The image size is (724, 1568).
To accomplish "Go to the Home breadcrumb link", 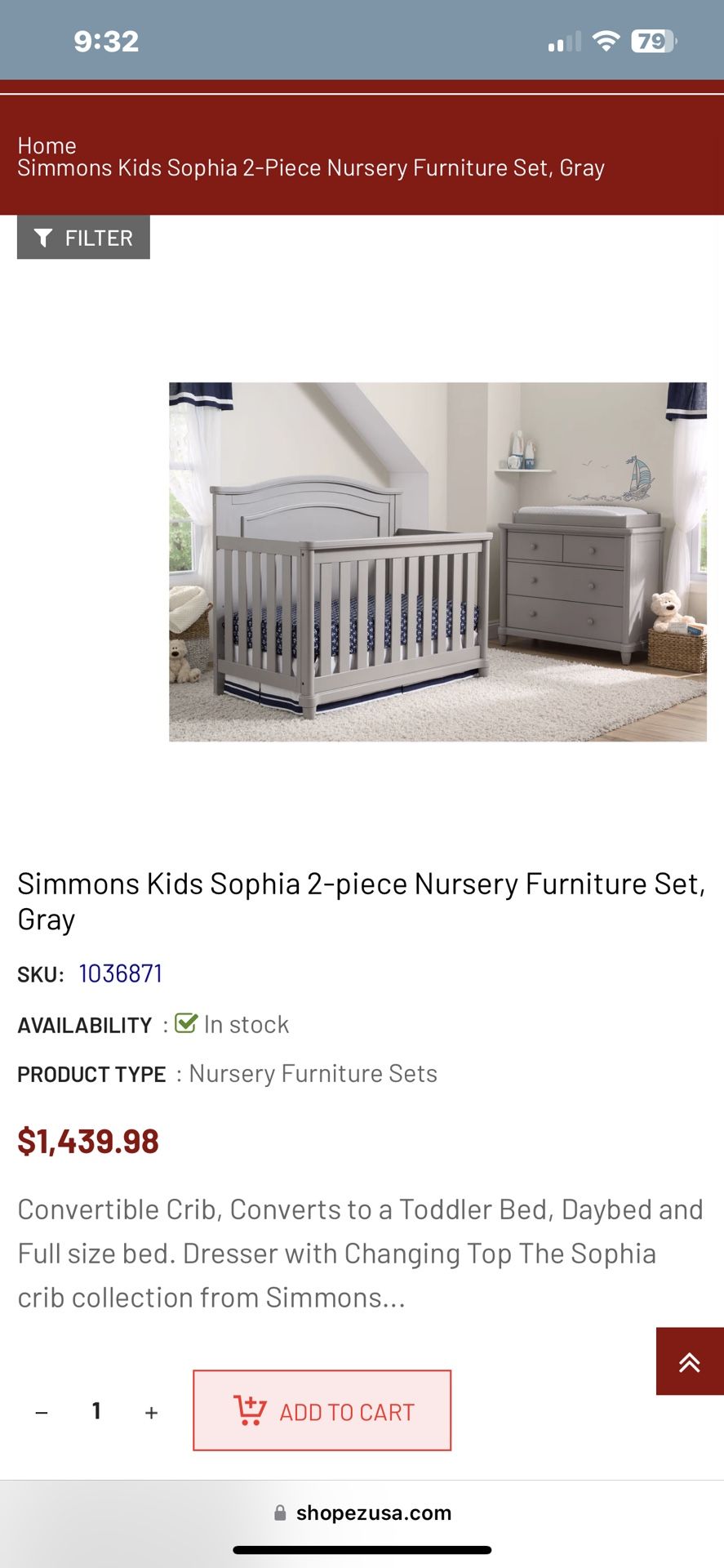I will pos(47,145).
